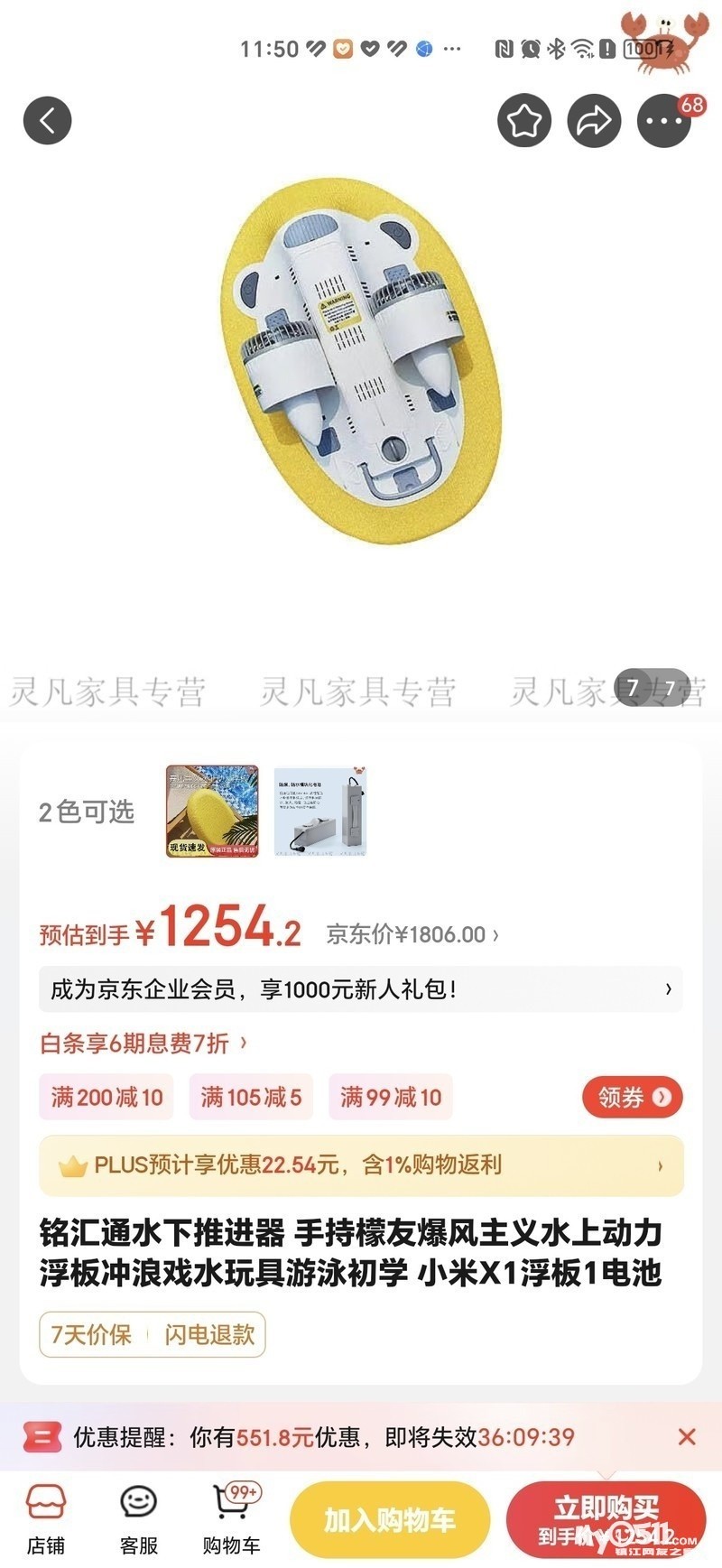Tap the 满200减10 coupon chip
Viewport: 722px width, 1568px height.
106,1098
